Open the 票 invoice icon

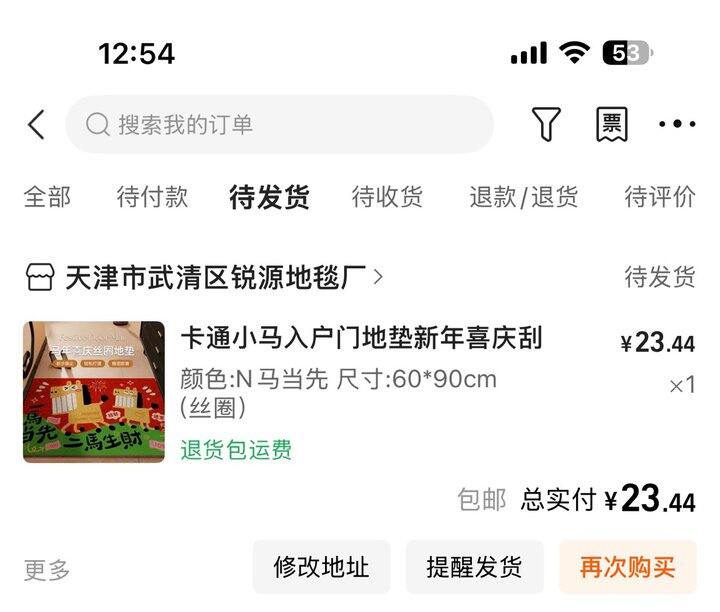coord(612,125)
